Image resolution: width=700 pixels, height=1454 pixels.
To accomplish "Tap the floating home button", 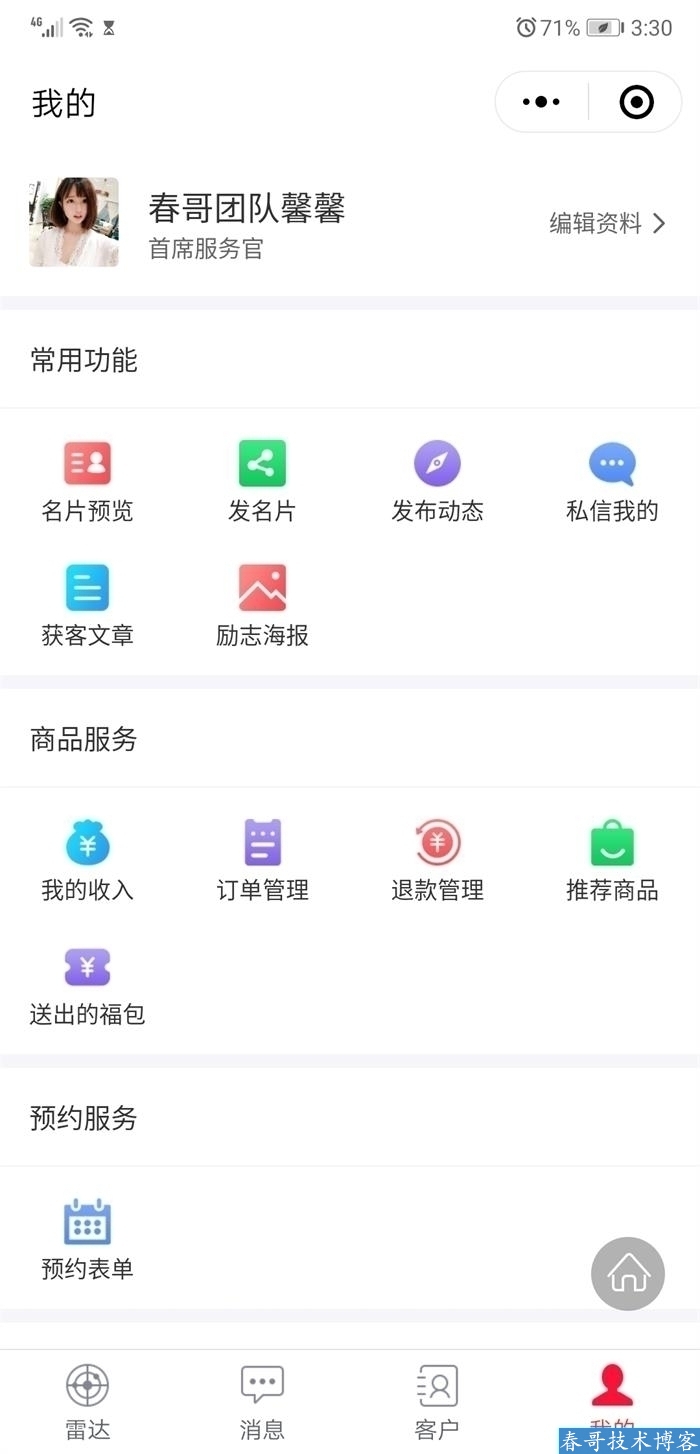I will (x=628, y=1273).
